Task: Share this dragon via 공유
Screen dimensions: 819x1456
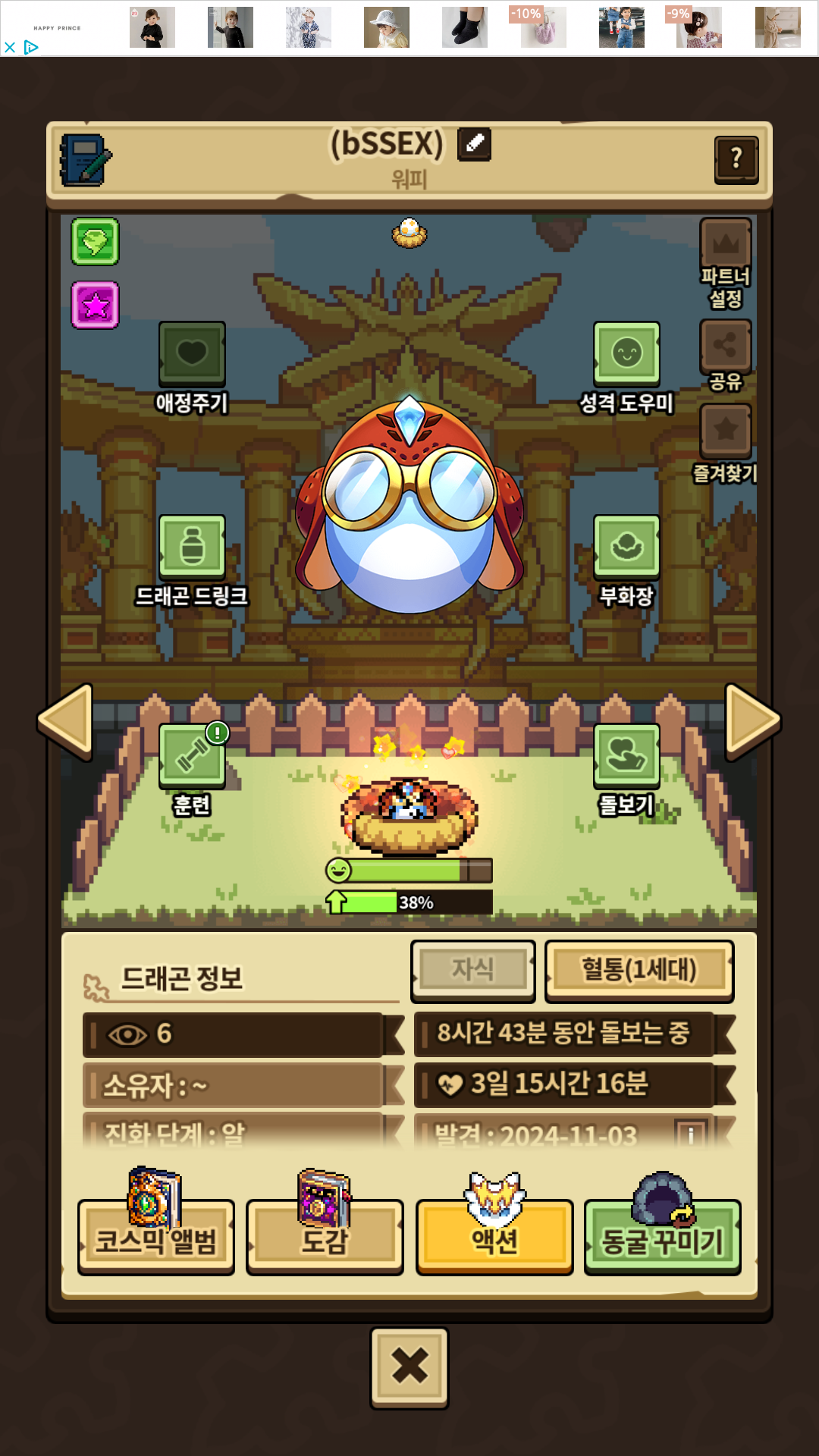Action: coord(726,355)
